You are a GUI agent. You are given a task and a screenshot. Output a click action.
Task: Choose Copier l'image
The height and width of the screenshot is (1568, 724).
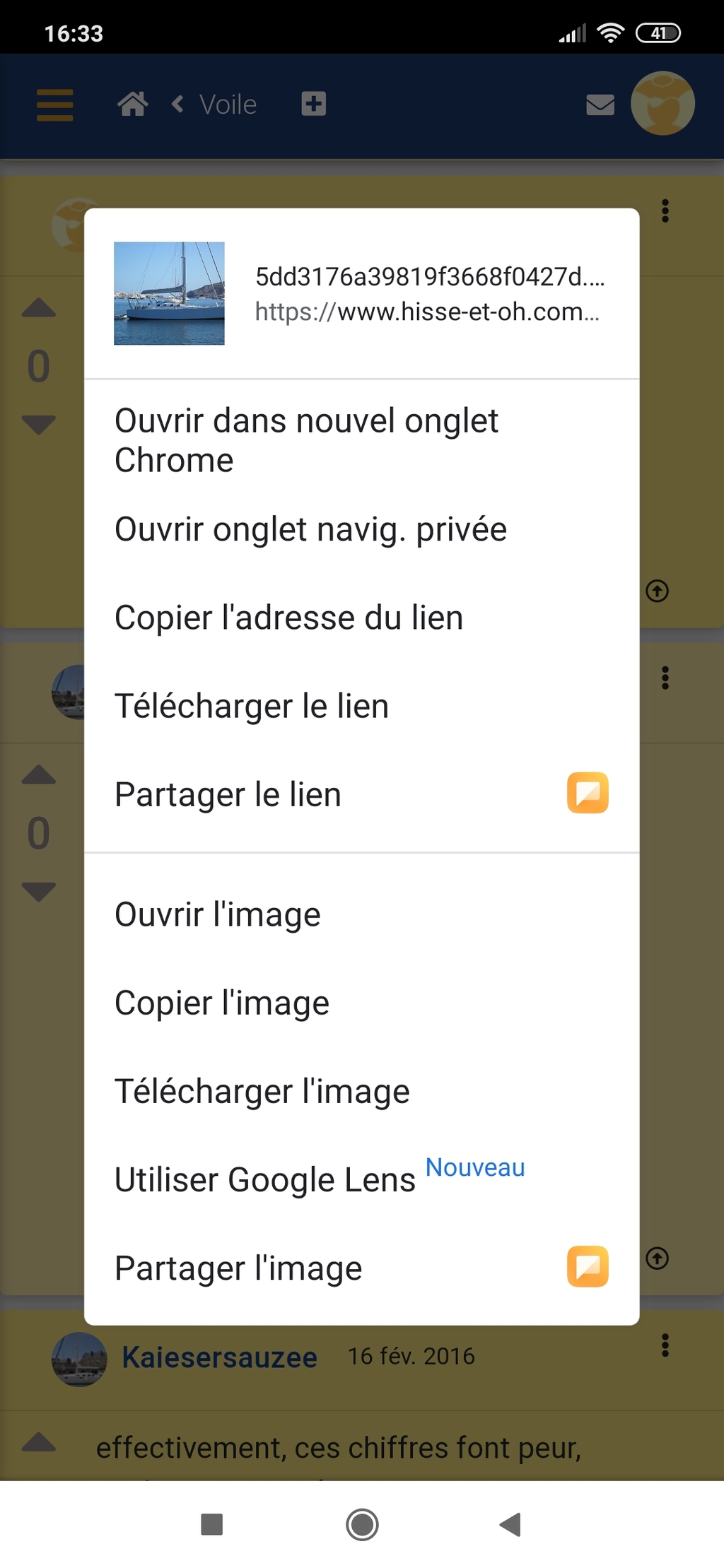coord(361,1003)
